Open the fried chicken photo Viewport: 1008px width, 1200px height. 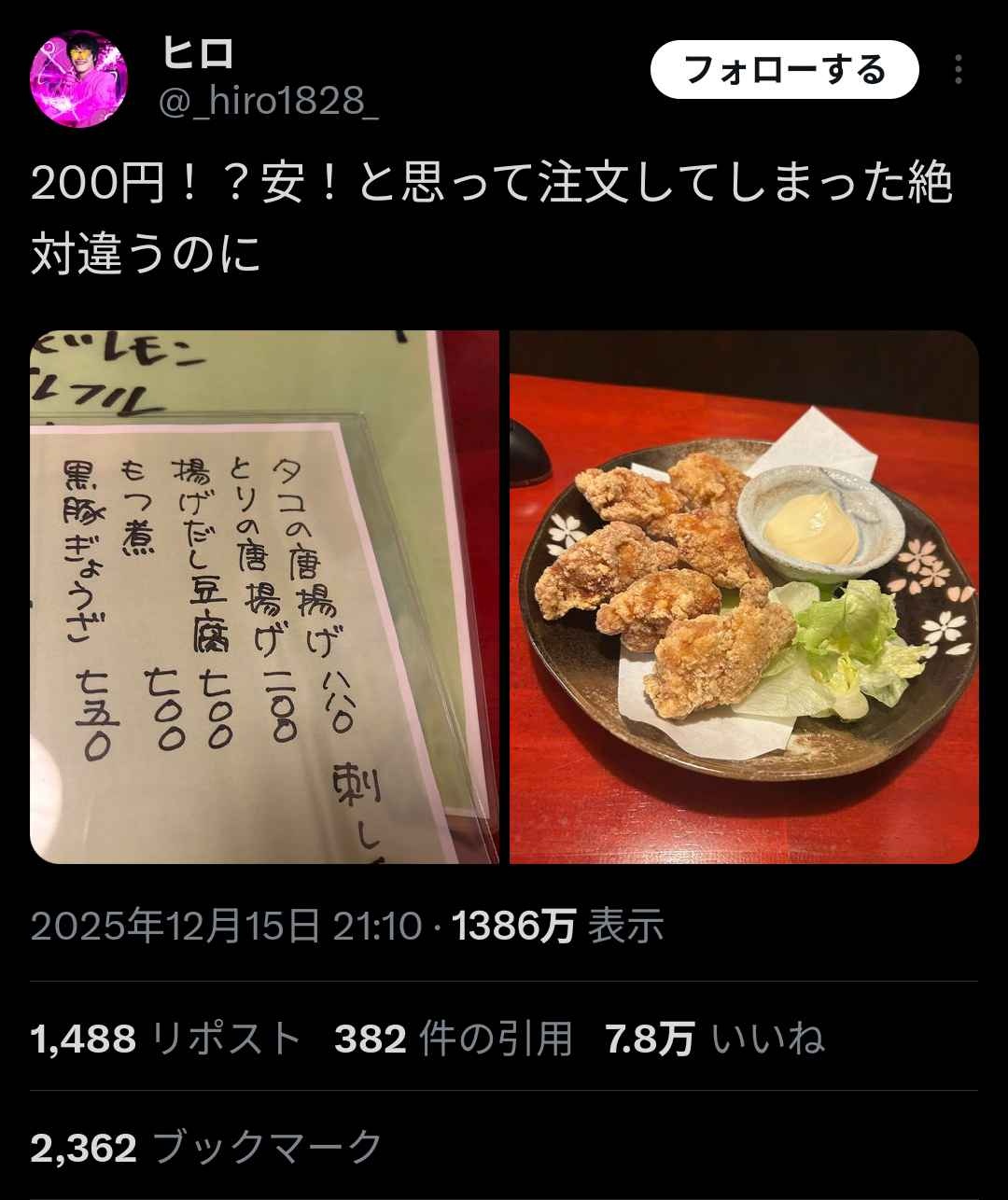point(744,597)
